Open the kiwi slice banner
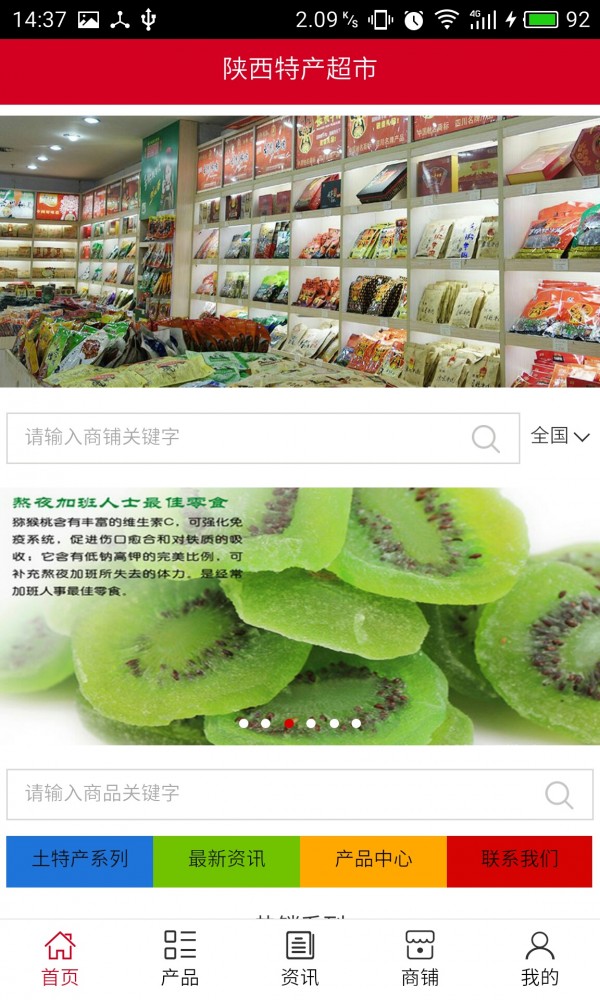 click(x=300, y=615)
